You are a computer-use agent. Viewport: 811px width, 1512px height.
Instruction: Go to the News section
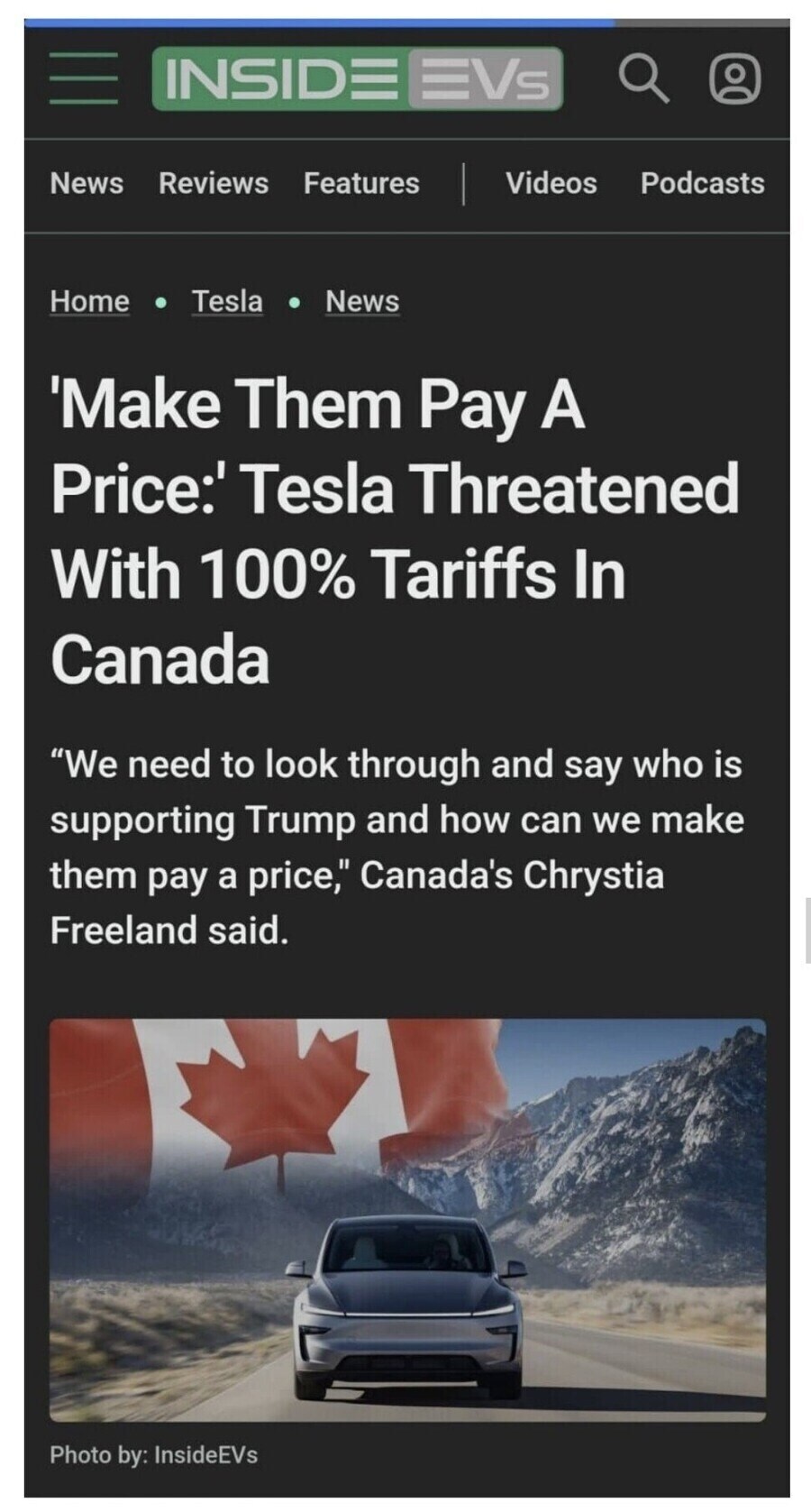click(87, 183)
